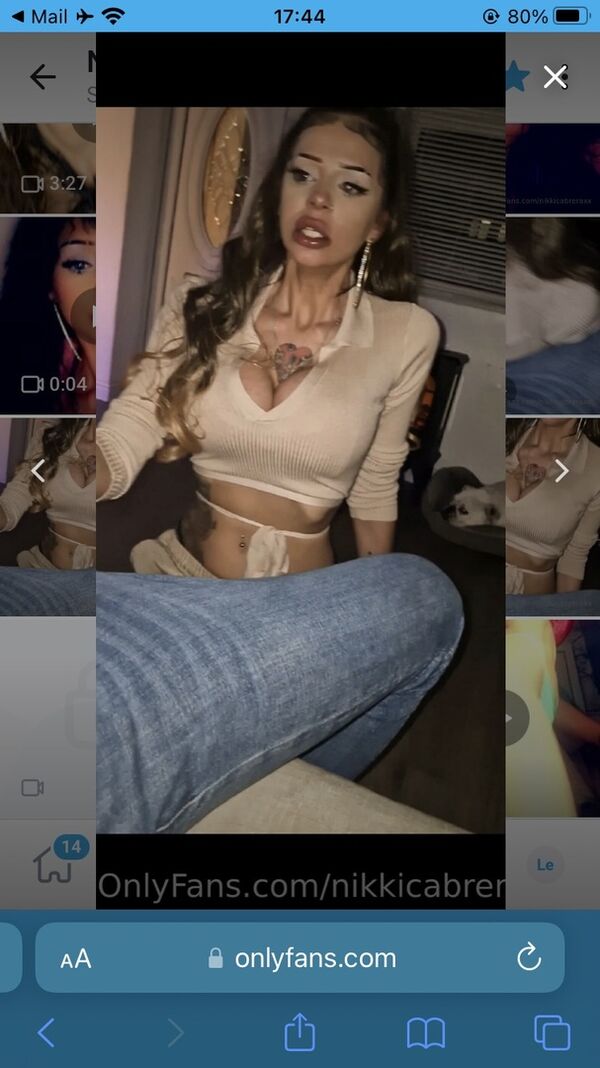
Task: Open the Safari tabs overview
Action: (x=551, y=1032)
